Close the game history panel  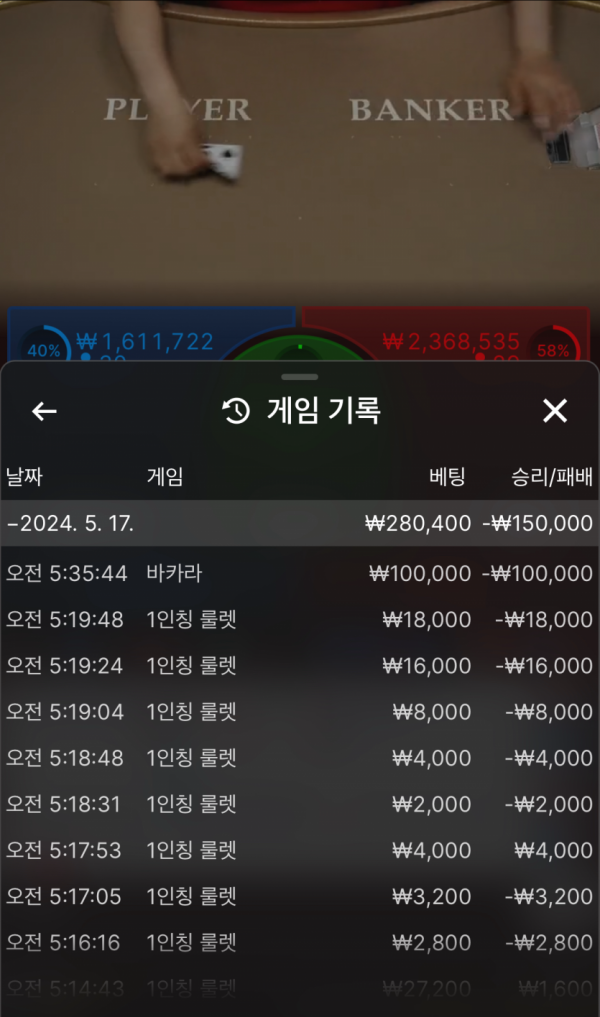554,411
